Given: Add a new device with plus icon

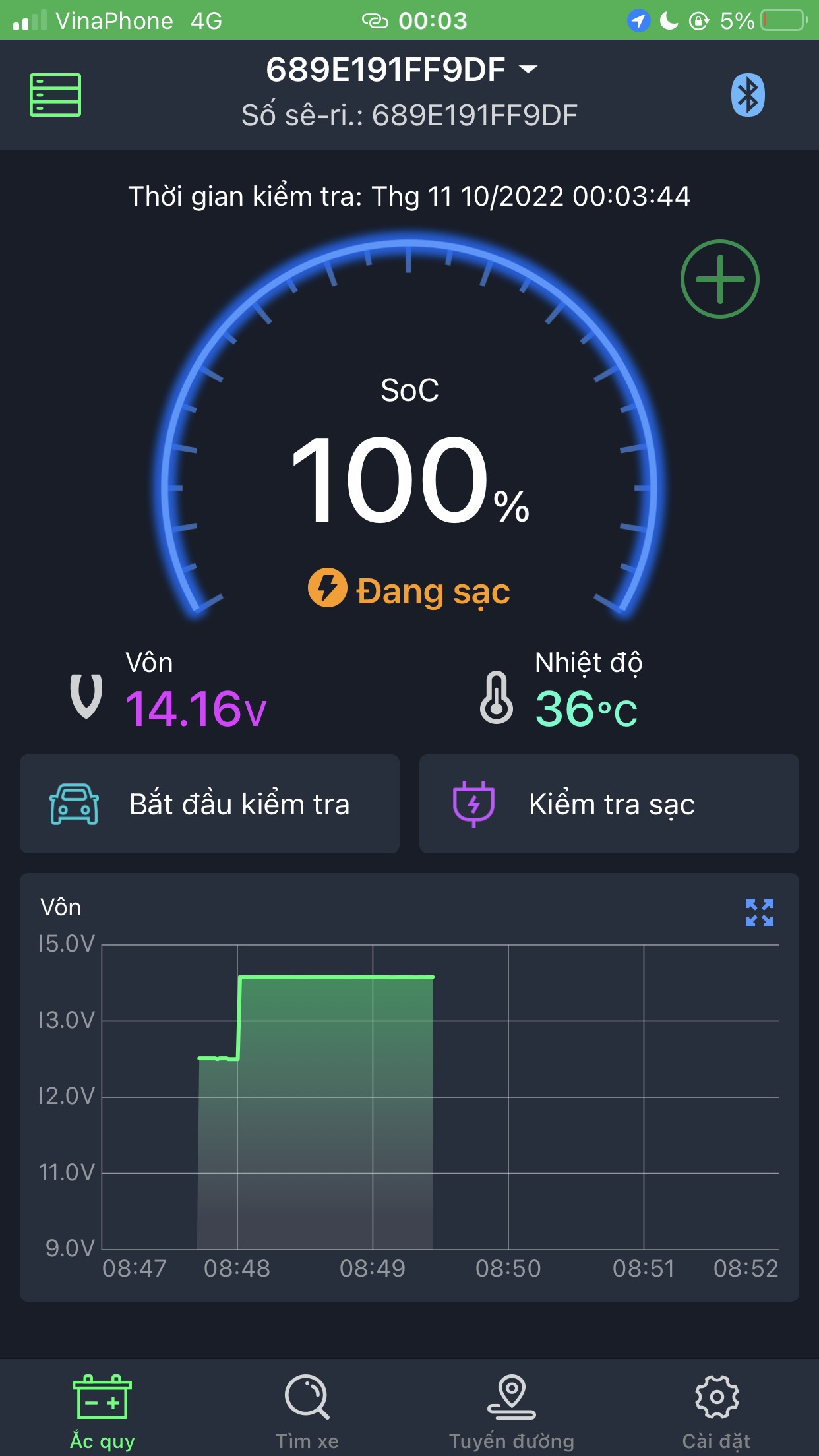Looking at the screenshot, I should pos(719,279).
